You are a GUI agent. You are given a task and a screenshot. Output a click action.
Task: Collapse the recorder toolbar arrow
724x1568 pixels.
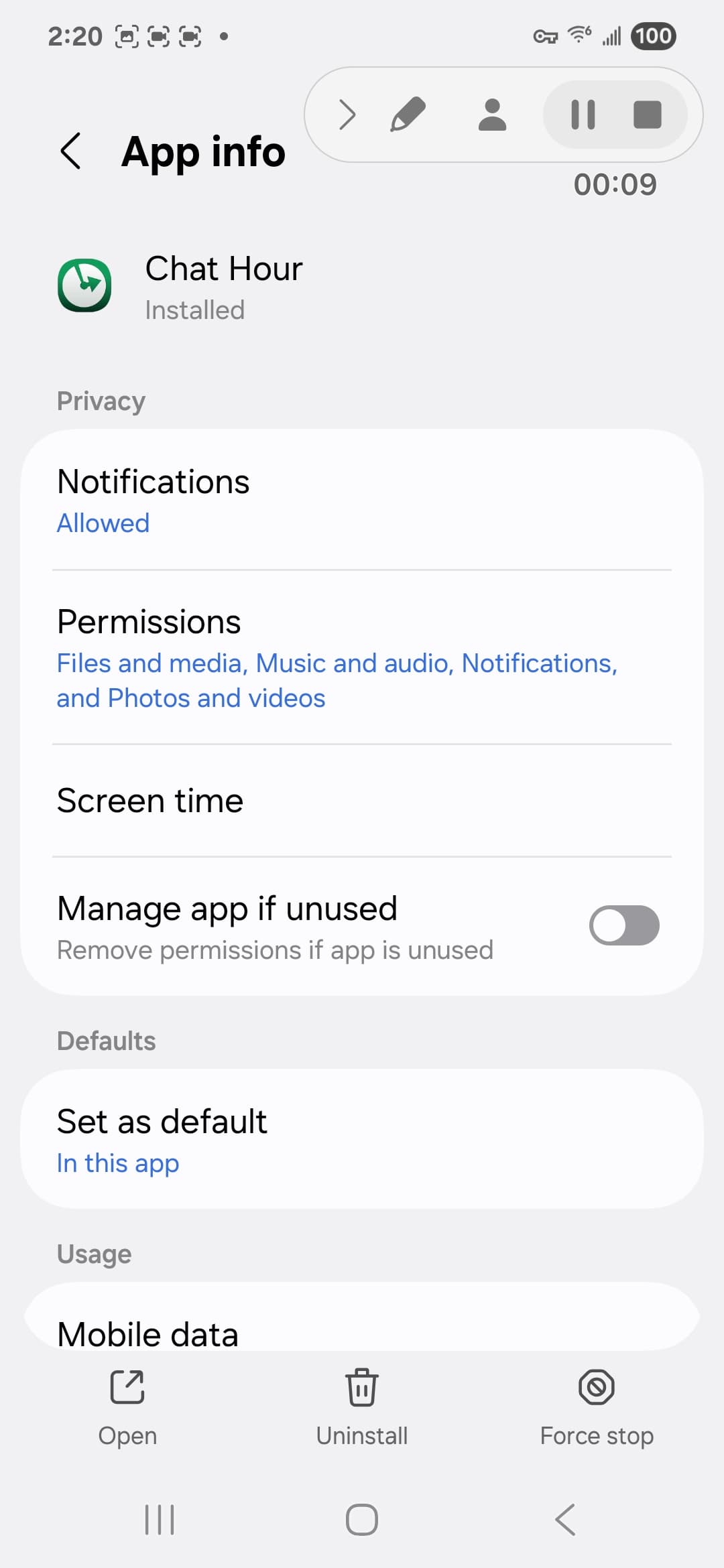point(347,115)
